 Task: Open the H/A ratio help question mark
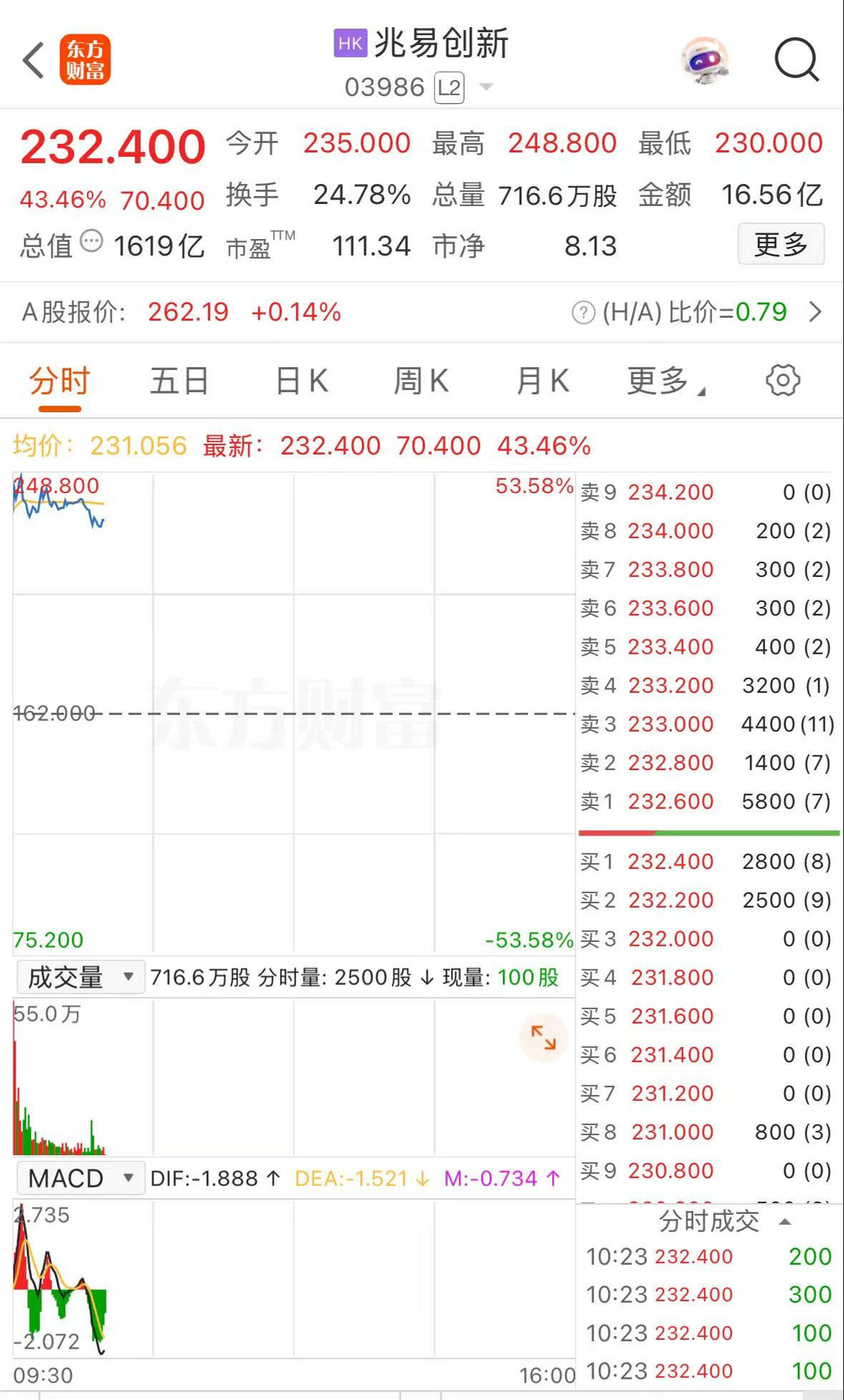pyautogui.click(x=583, y=313)
